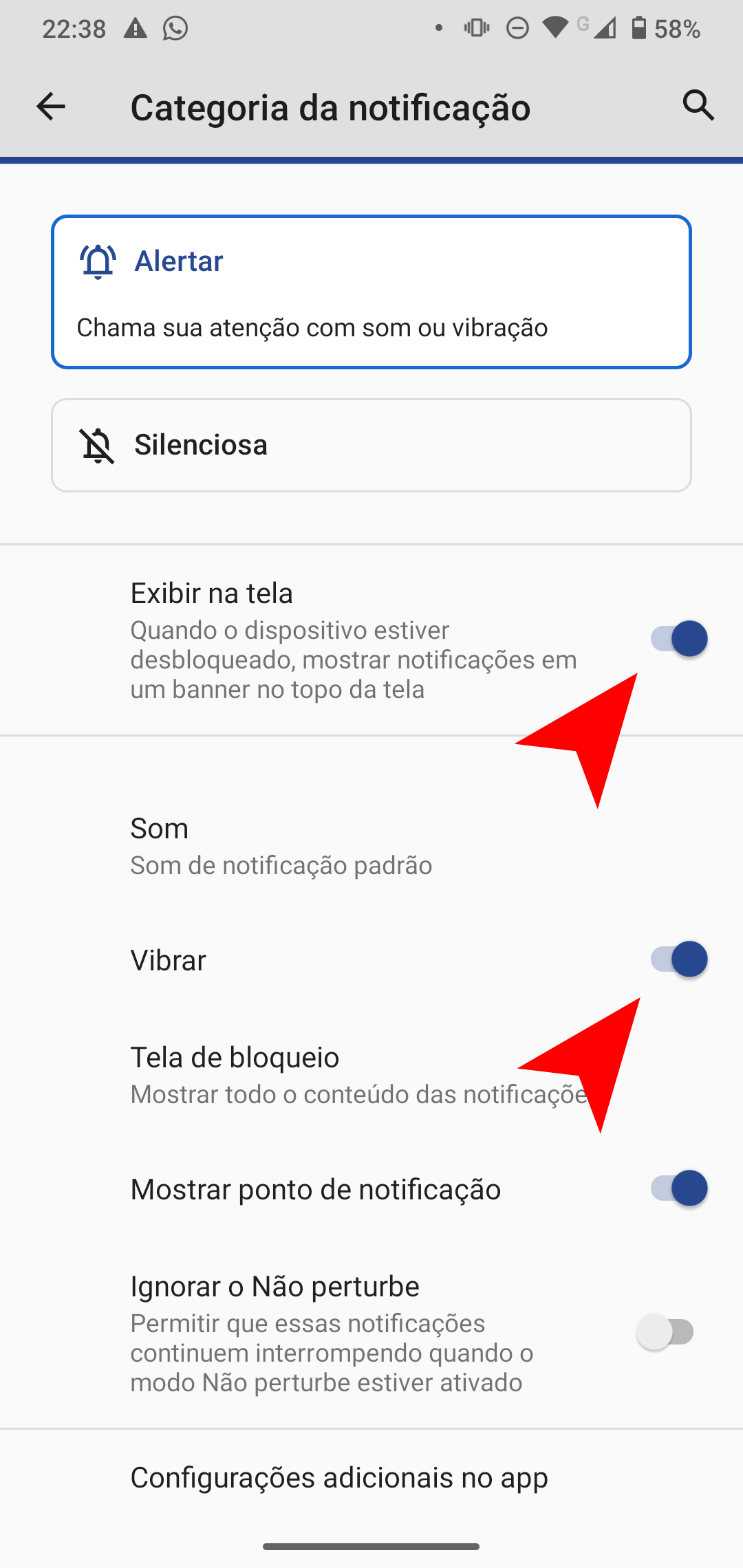Toggle Mostrar ponto de notificação

tap(678, 1188)
